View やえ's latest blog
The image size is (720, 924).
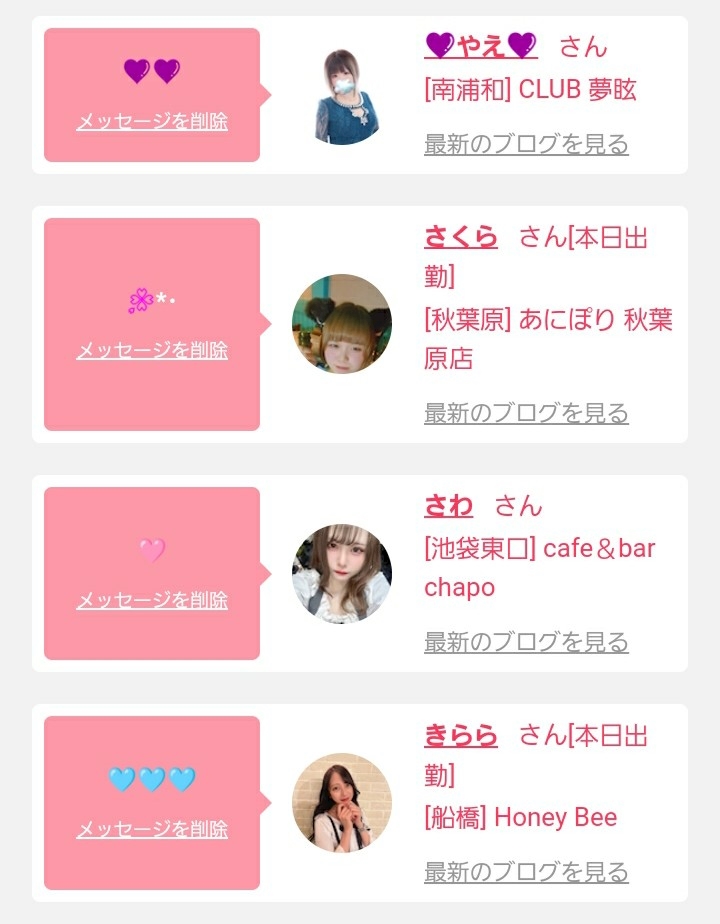point(526,144)
